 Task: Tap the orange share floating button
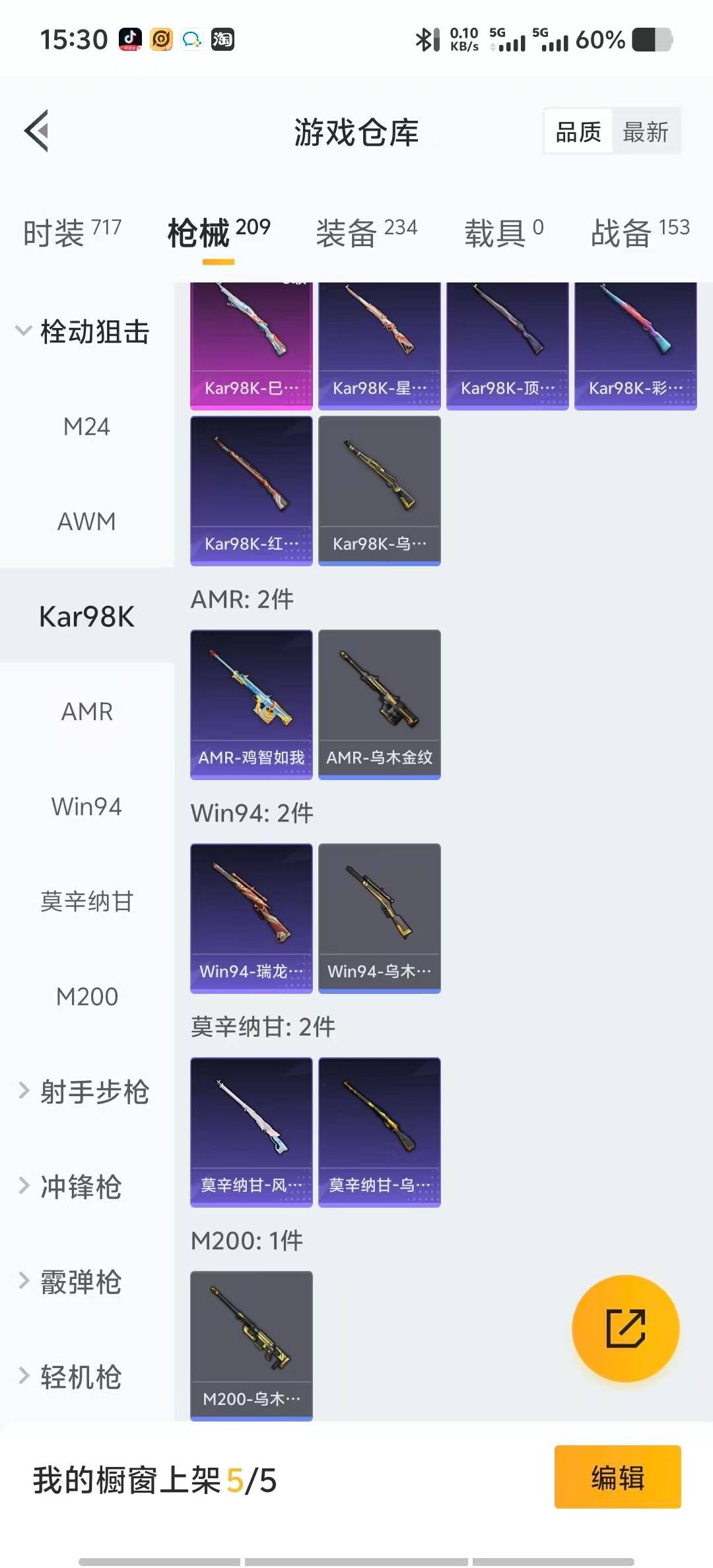pyautogui.click(x=625, y=1328)
